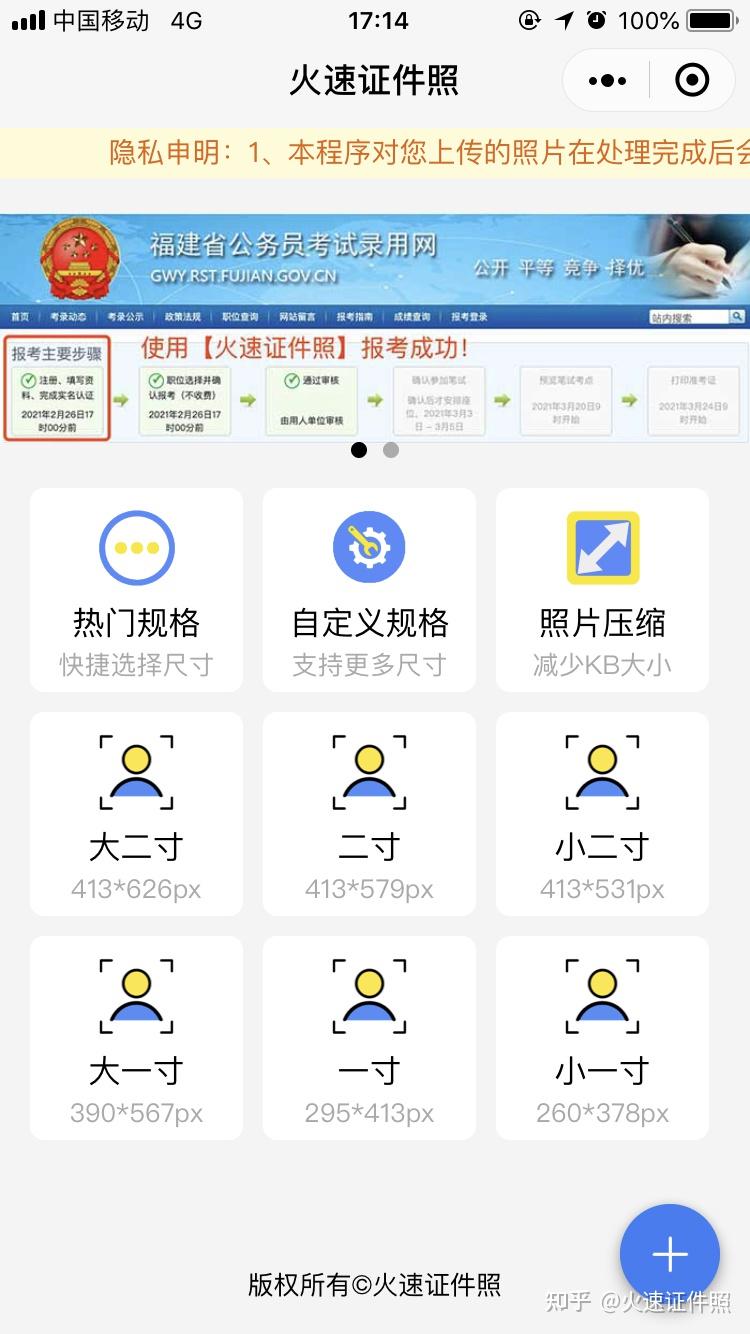Select the second carousel indicator dot
Screen dimensions: 750x1334
click(390, 450)
